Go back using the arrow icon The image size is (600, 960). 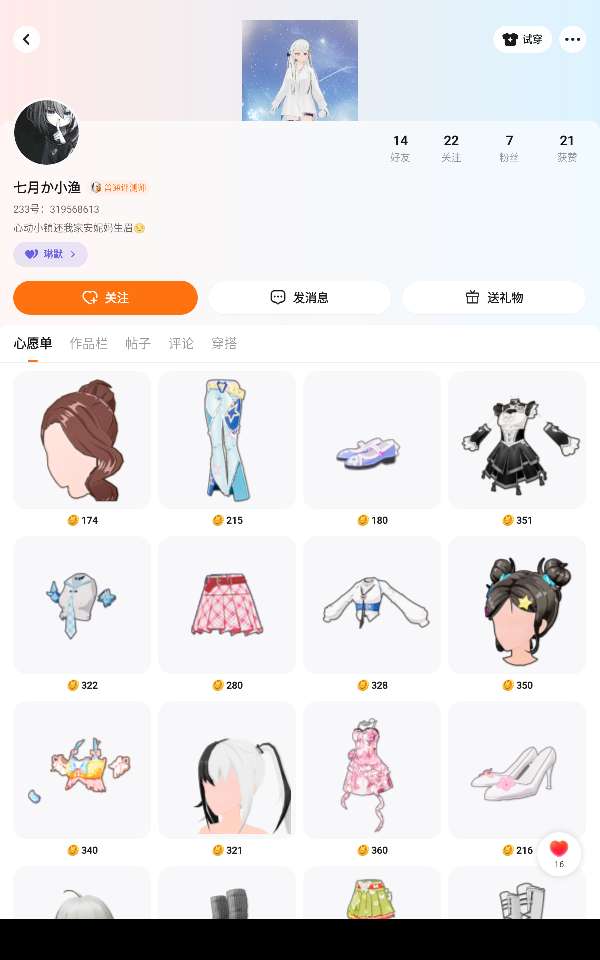[26, 40]
